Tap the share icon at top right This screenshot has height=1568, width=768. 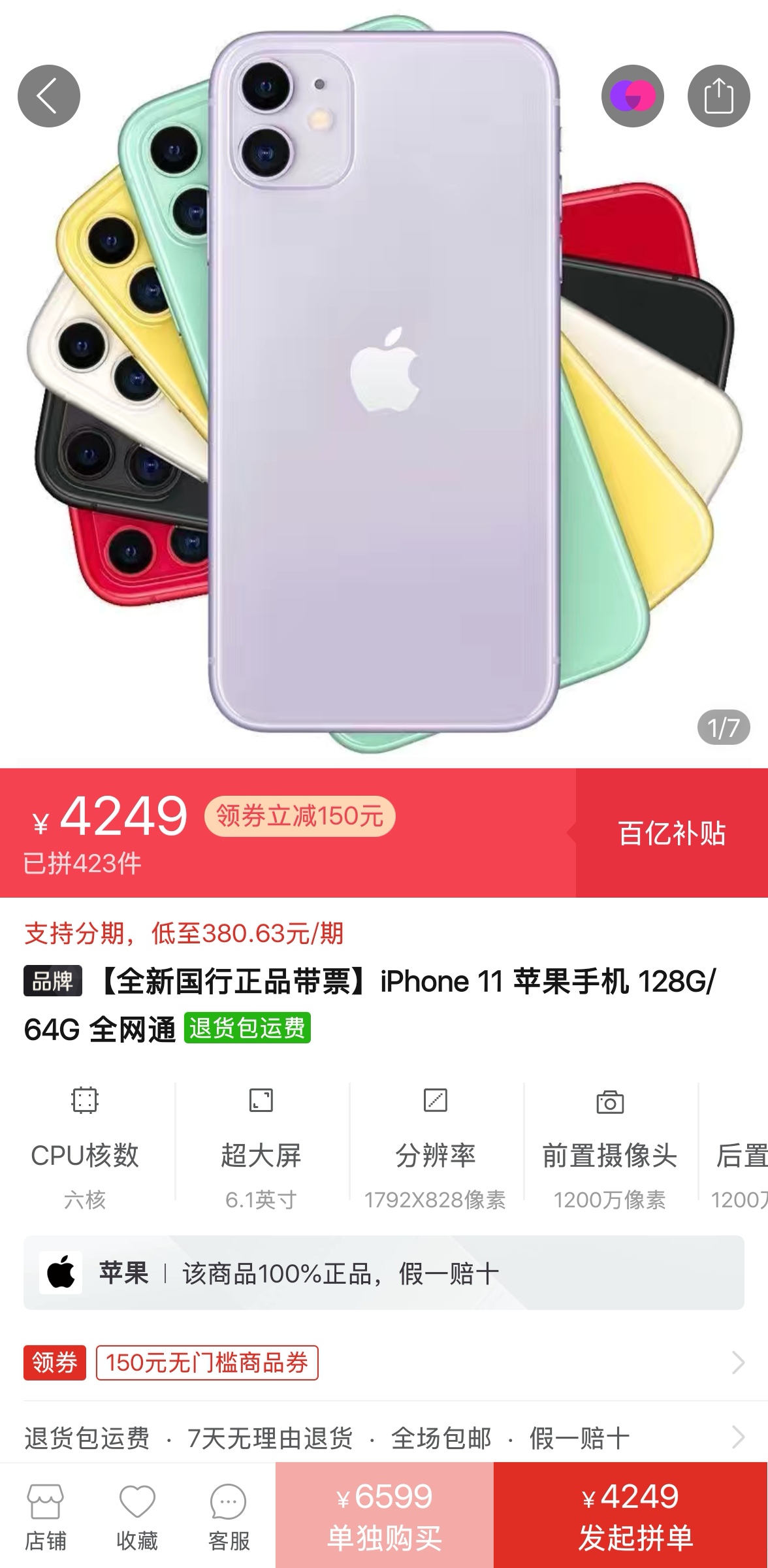click(720, 97)
